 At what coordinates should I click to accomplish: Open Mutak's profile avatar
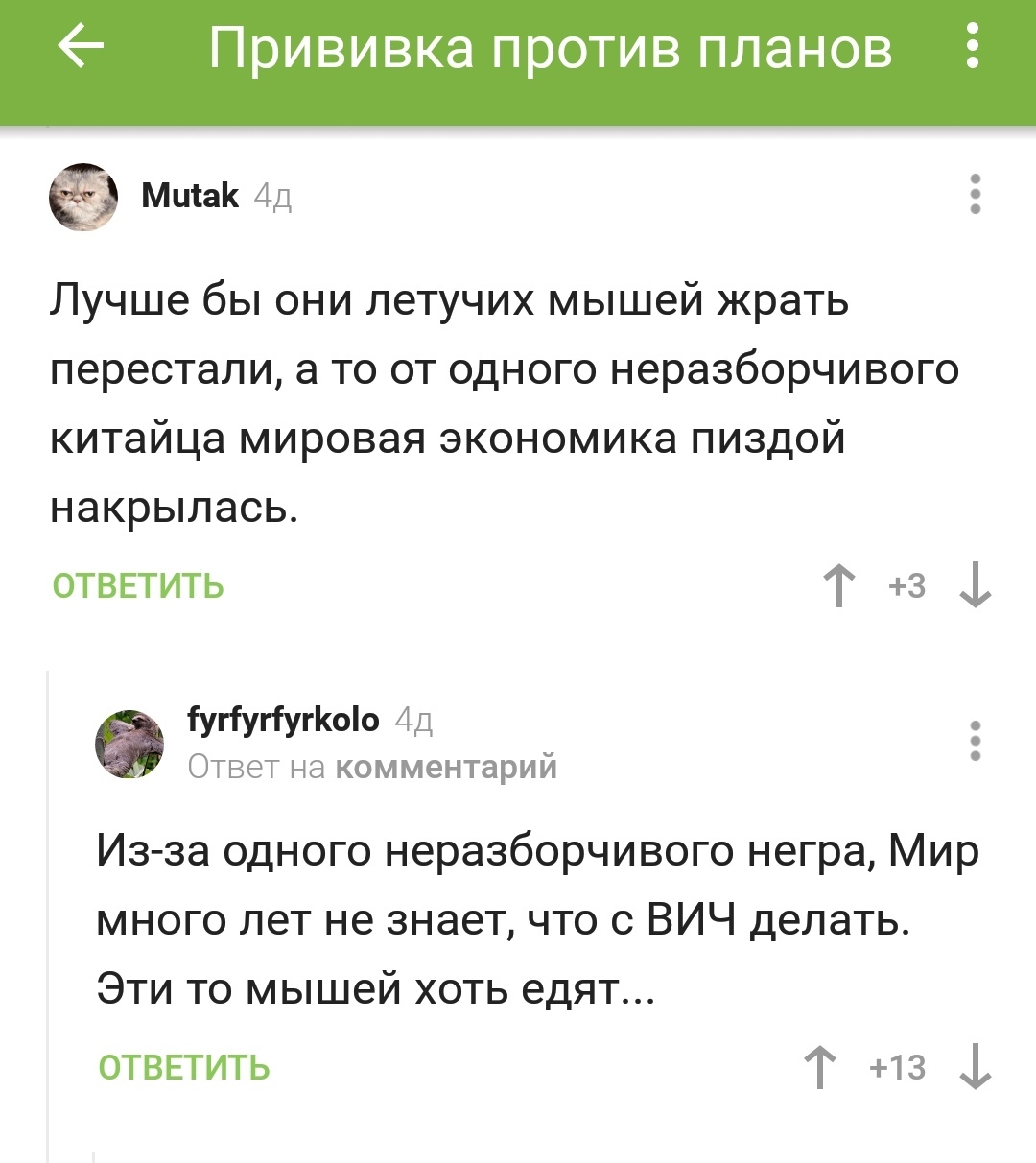(83, 197)
